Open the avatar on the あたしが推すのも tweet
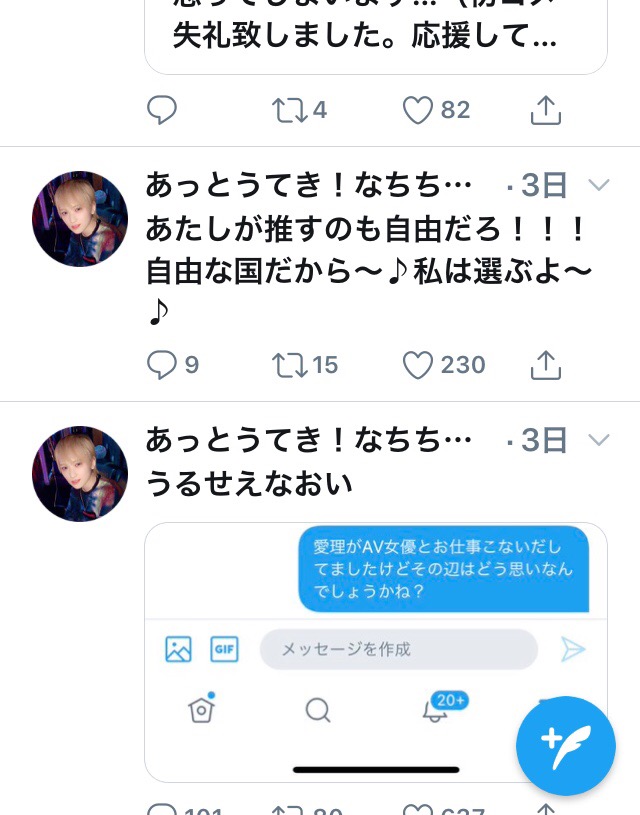Viewport: 640px width, 815px height. 80,219
